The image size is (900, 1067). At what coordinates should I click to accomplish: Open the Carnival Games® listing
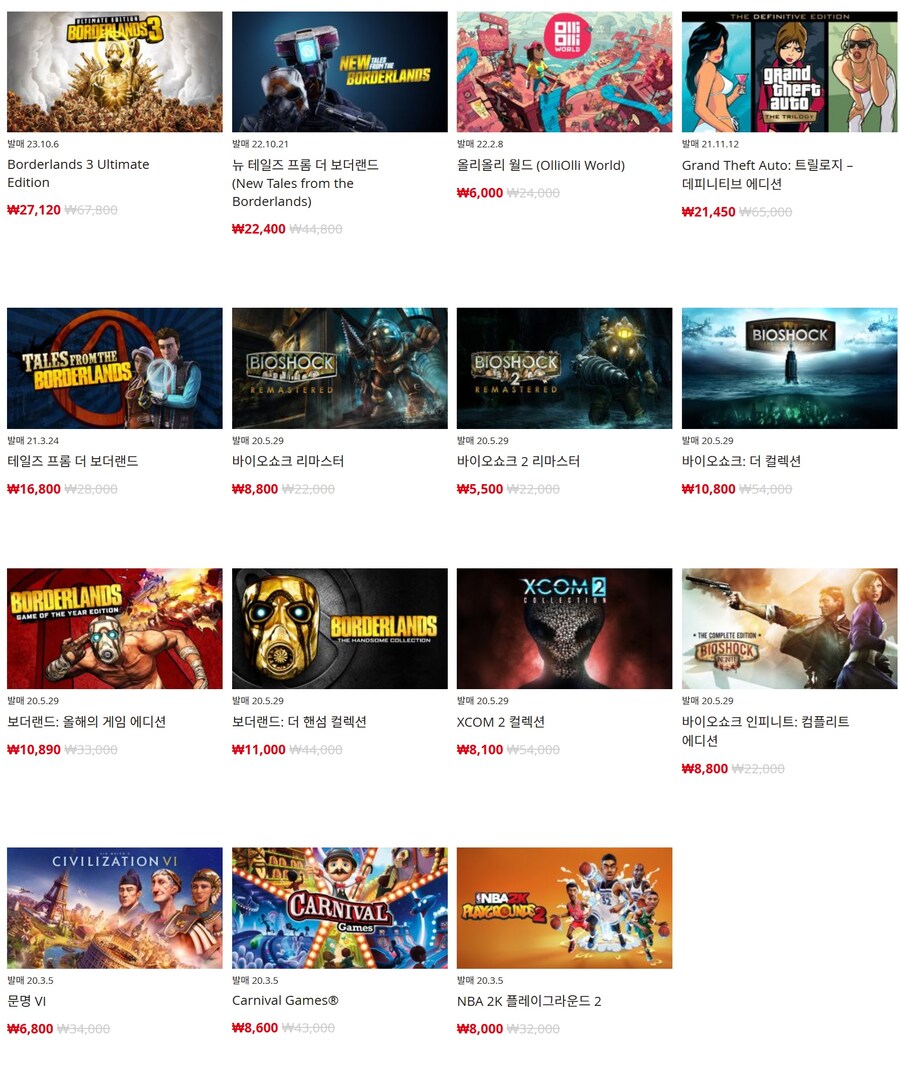(339, 907)
